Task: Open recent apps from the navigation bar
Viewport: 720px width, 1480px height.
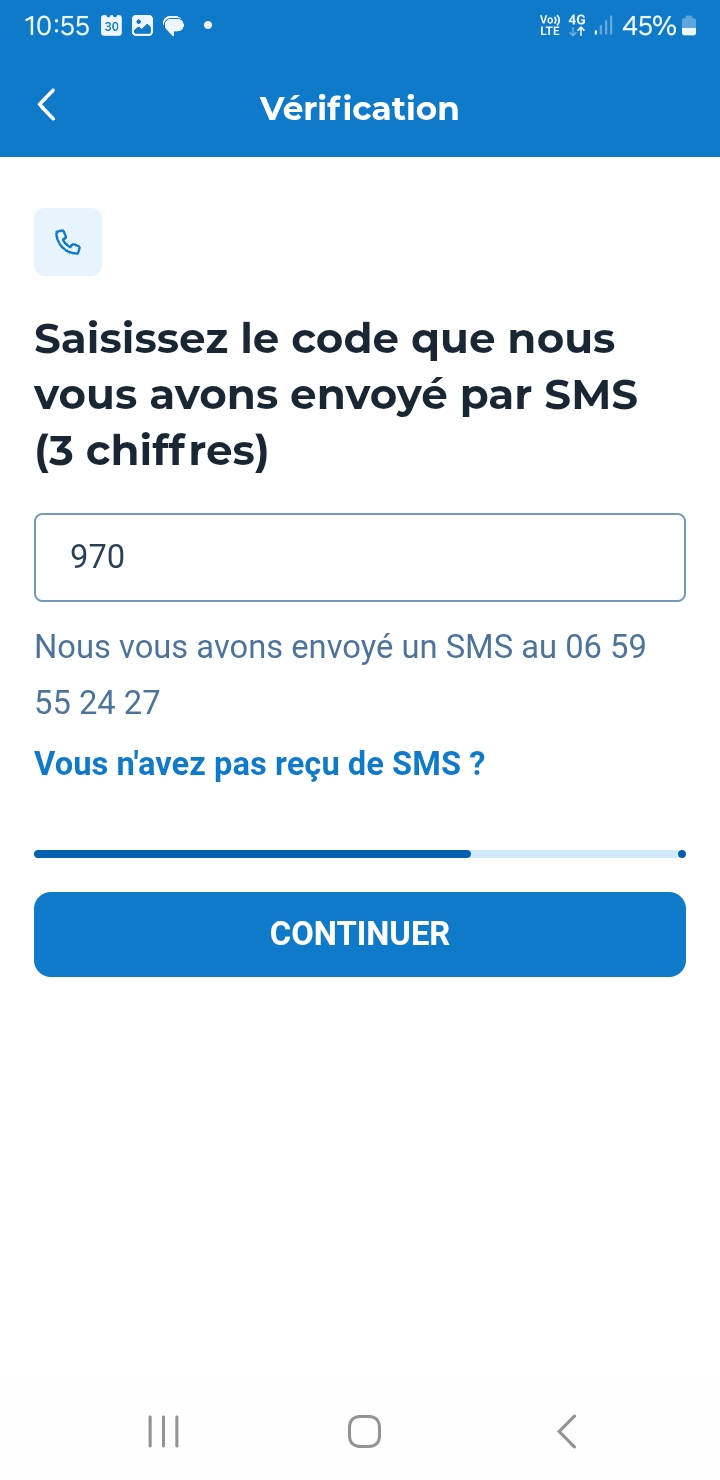Action: (162, 1430)
